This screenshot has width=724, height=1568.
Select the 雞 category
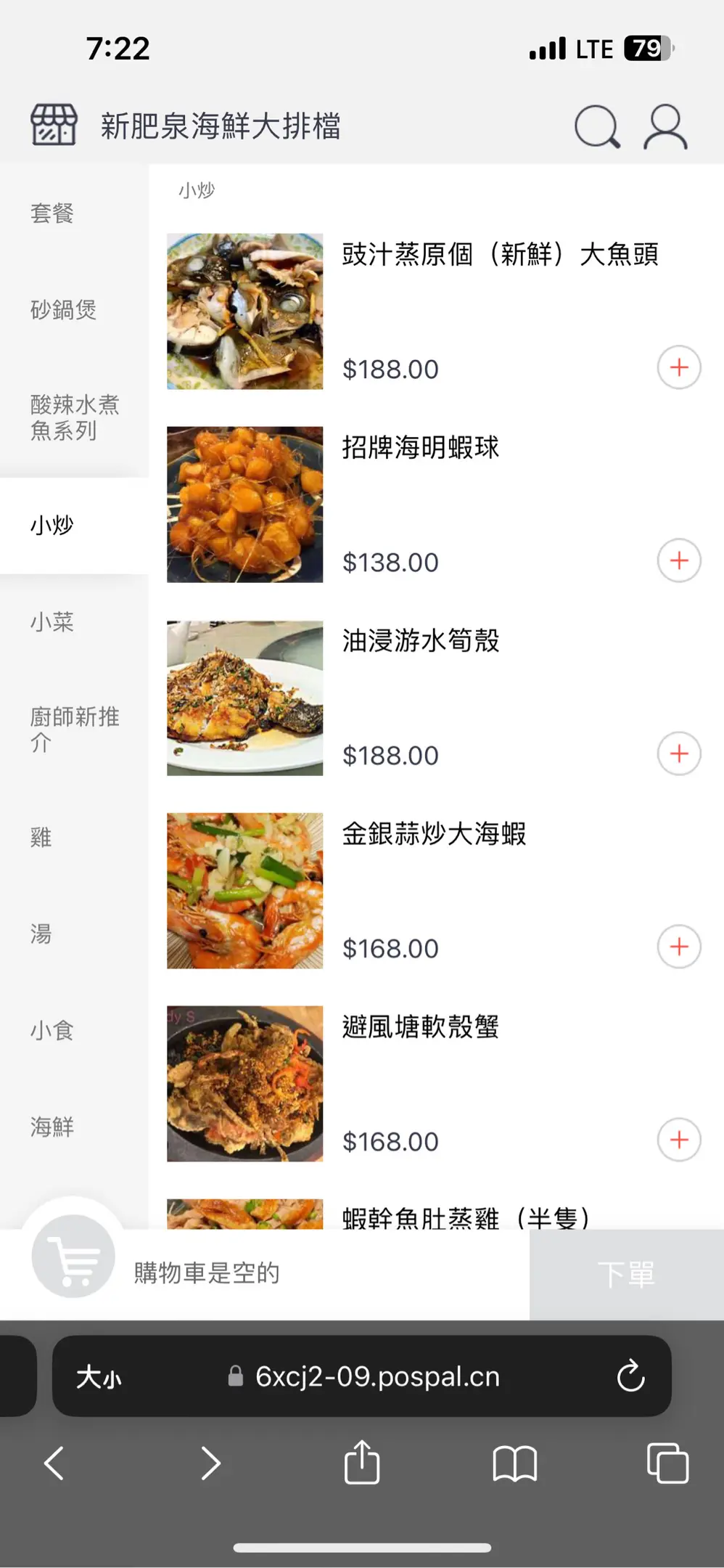(41, 838)
